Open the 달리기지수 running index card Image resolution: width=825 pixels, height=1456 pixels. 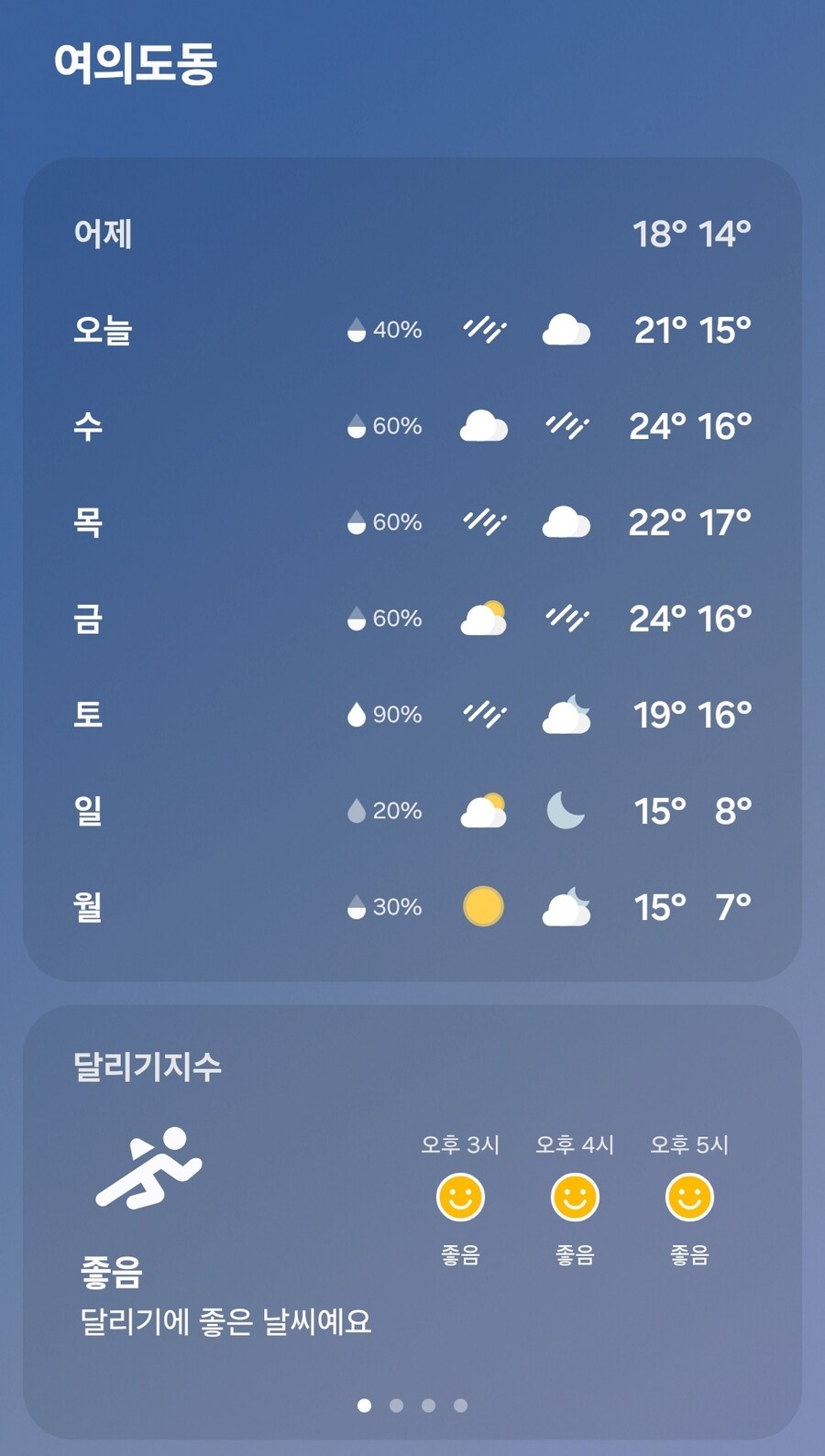pos(147,1066)
